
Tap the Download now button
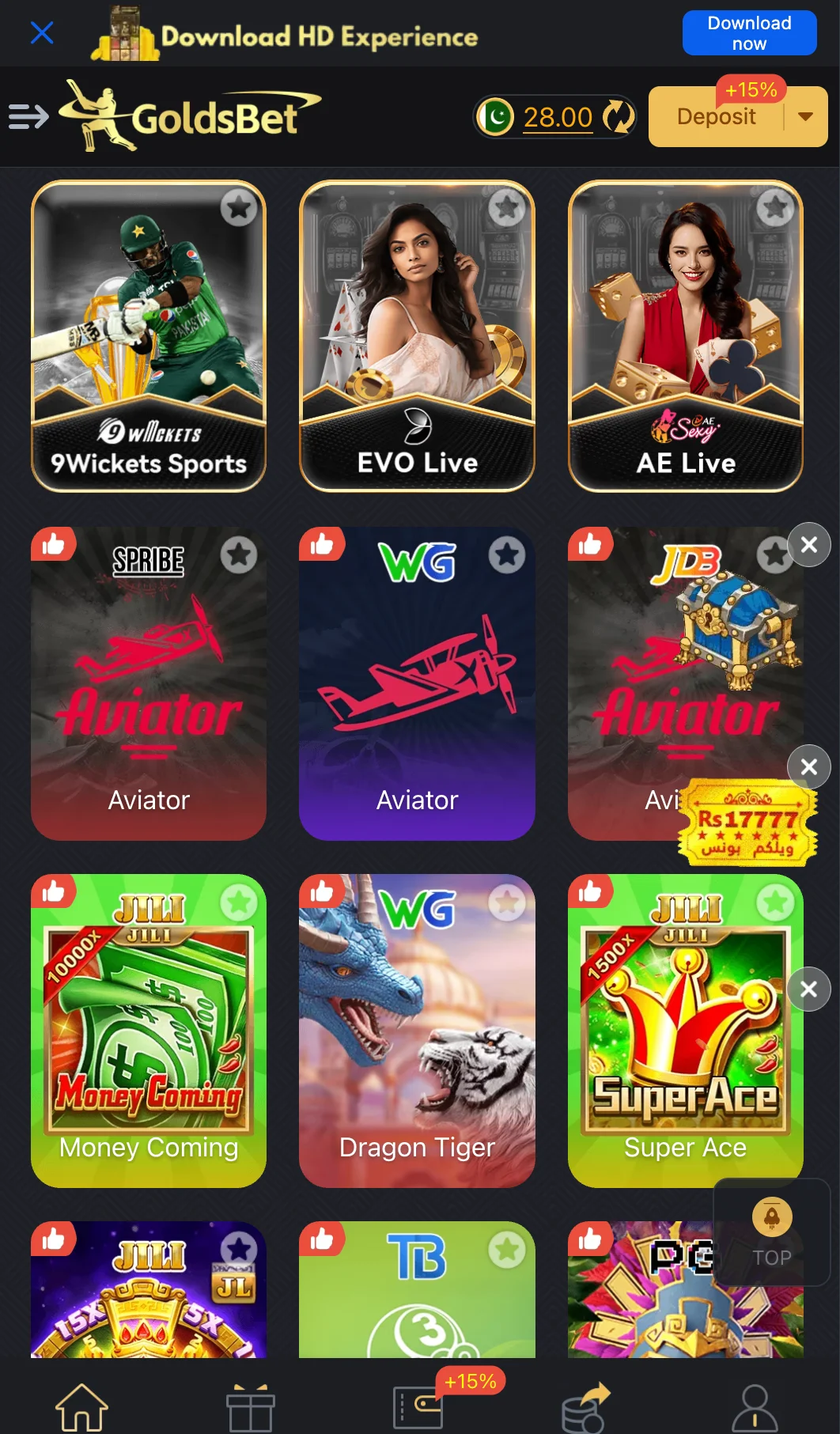748,33
